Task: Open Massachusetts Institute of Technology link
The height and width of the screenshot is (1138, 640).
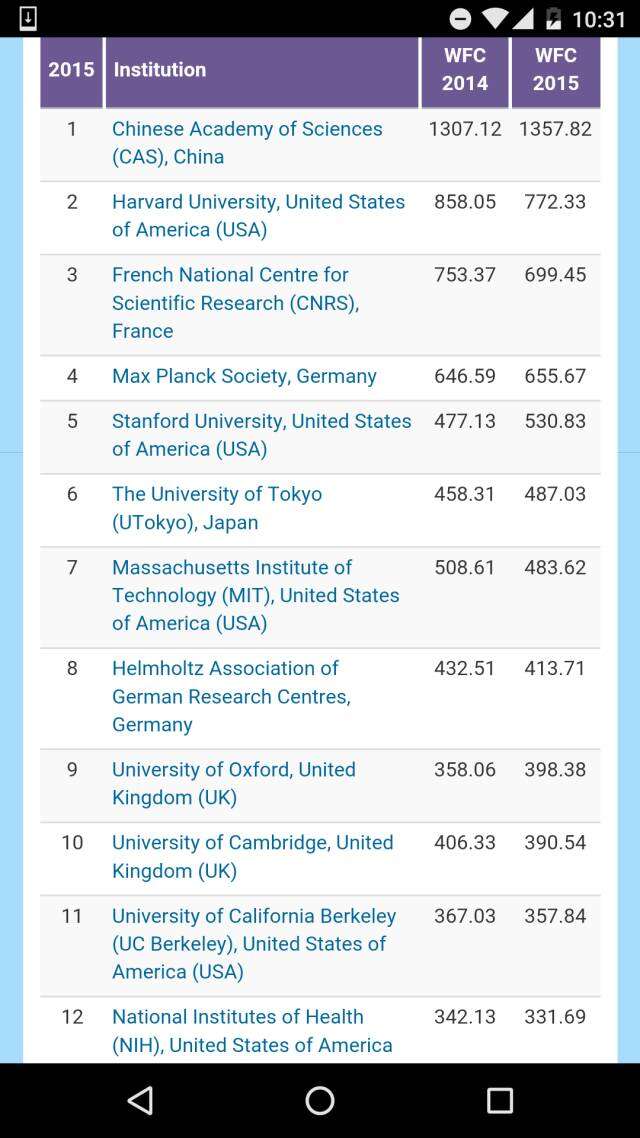Action: tap(255, 595)
